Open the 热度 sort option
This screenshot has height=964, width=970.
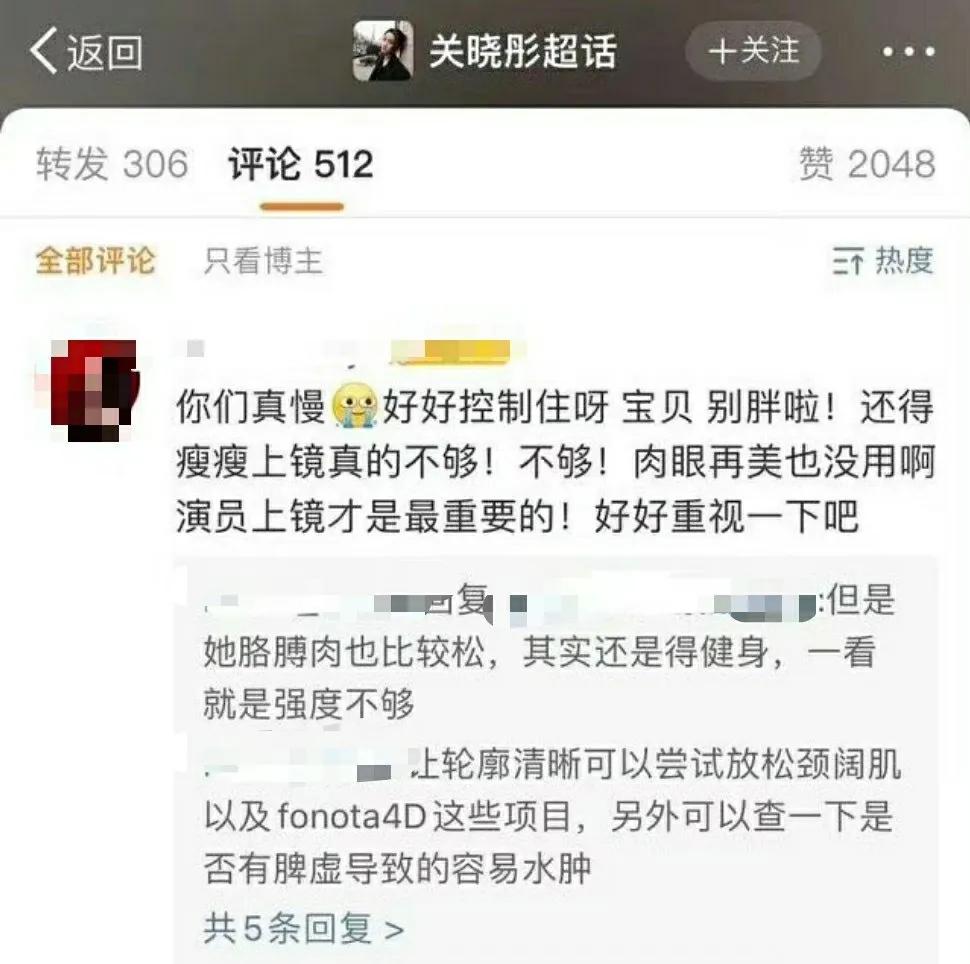(x=883, y=262)
